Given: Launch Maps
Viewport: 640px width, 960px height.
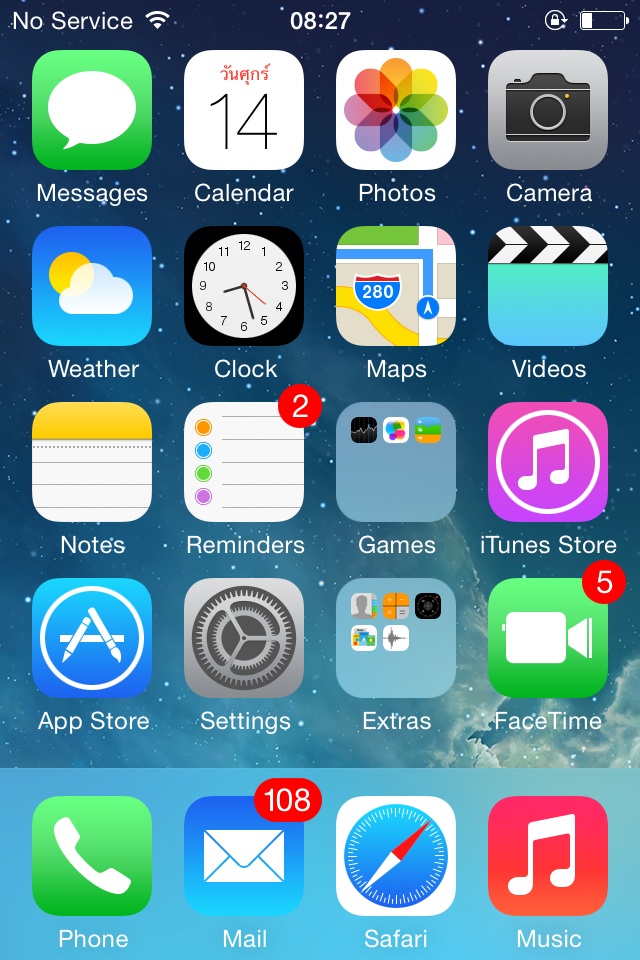Looking at the screenshot, I should pyautogui.click(x=396, y=286).
